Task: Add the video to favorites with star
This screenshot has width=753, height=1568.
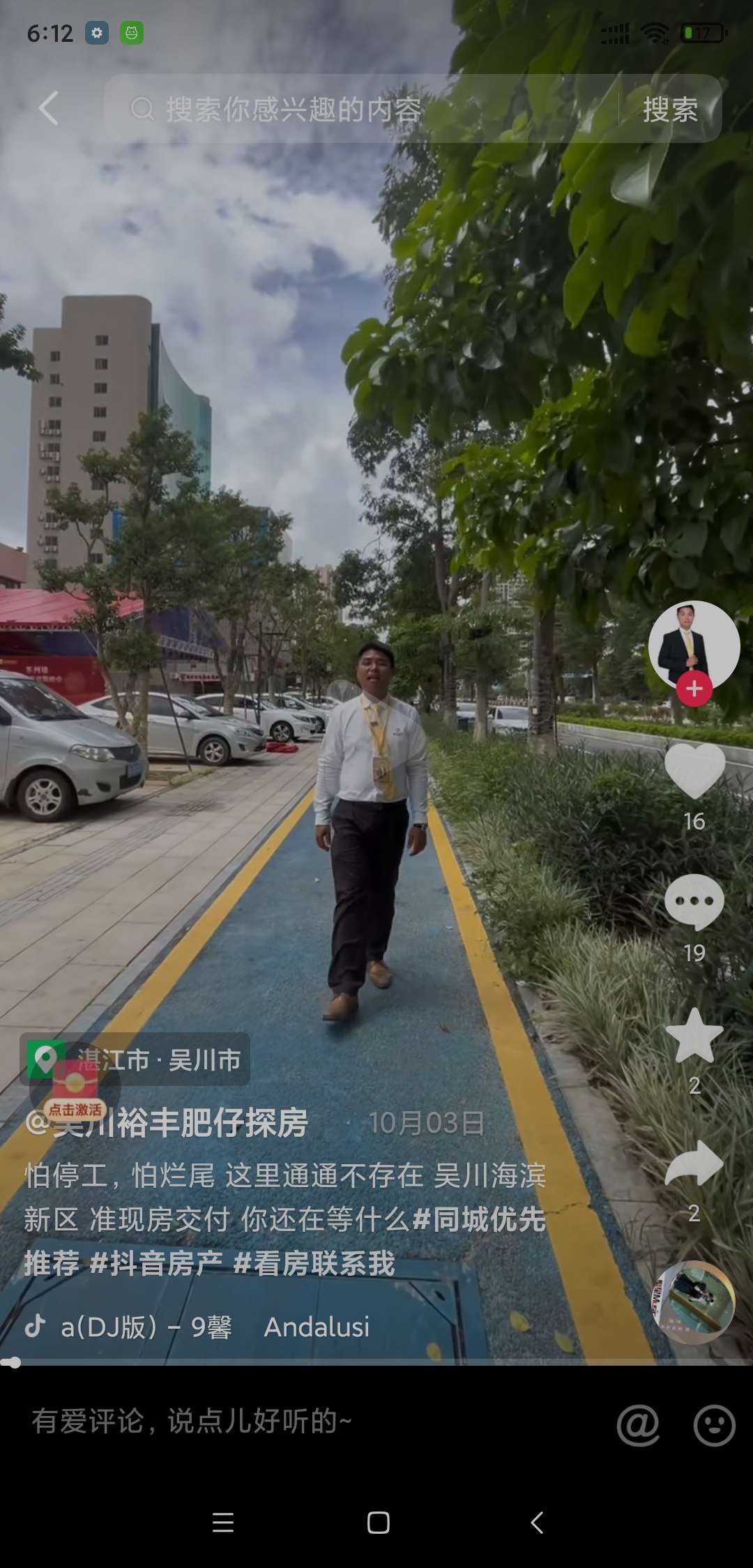Action: (x=694, y=1036)
